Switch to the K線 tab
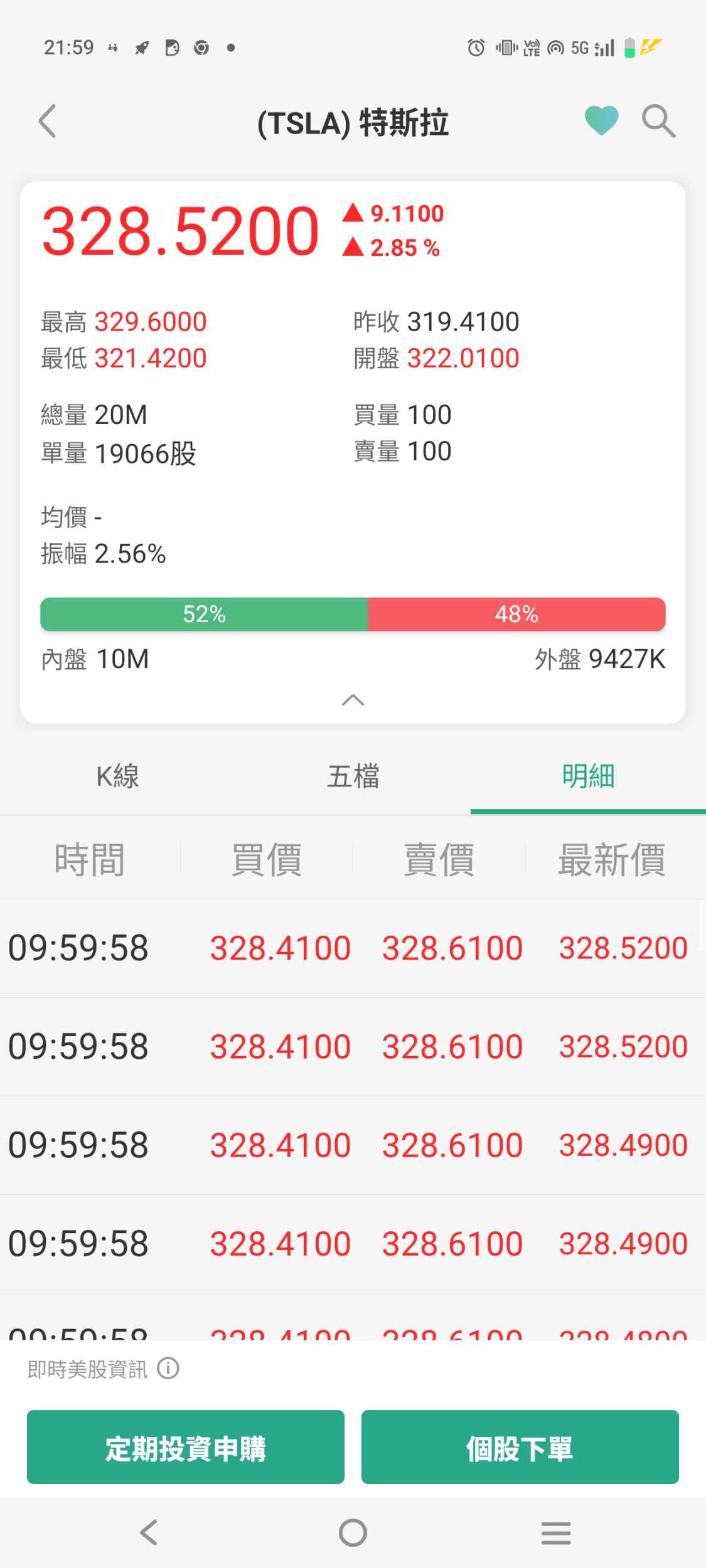Screen dimensions: 706x1568 (x=117, y=776)
